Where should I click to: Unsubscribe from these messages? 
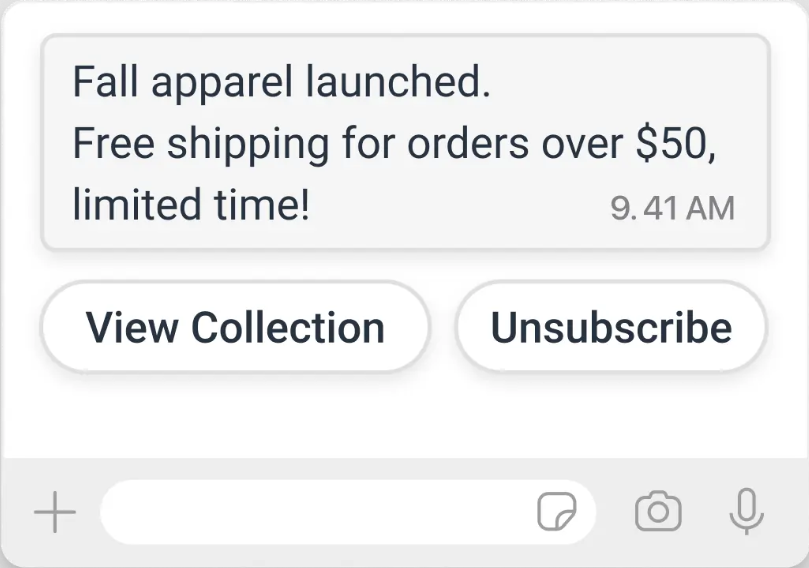tap(611, 328)
